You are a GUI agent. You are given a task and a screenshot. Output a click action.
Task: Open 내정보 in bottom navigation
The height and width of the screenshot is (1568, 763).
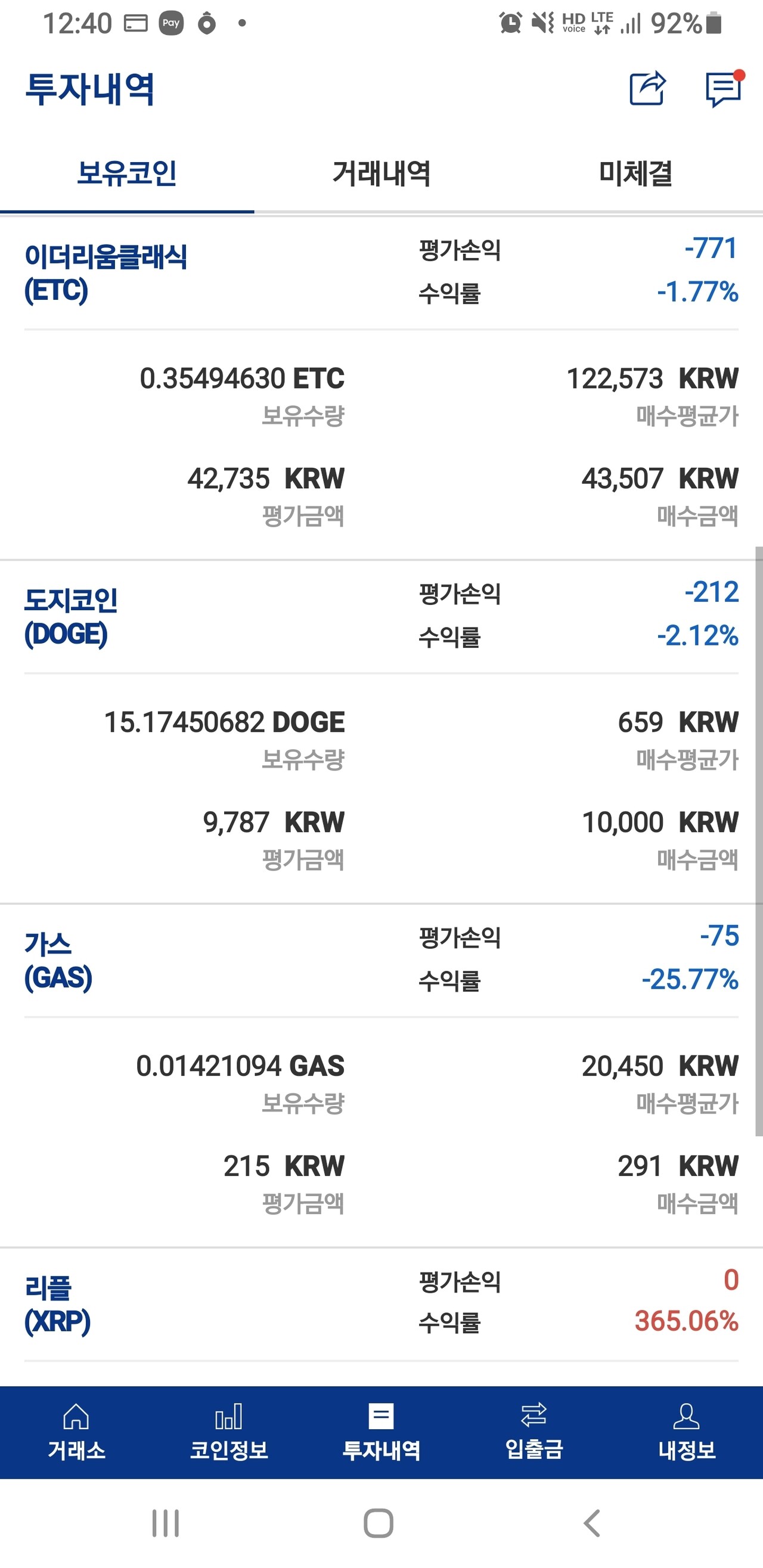686,1432
